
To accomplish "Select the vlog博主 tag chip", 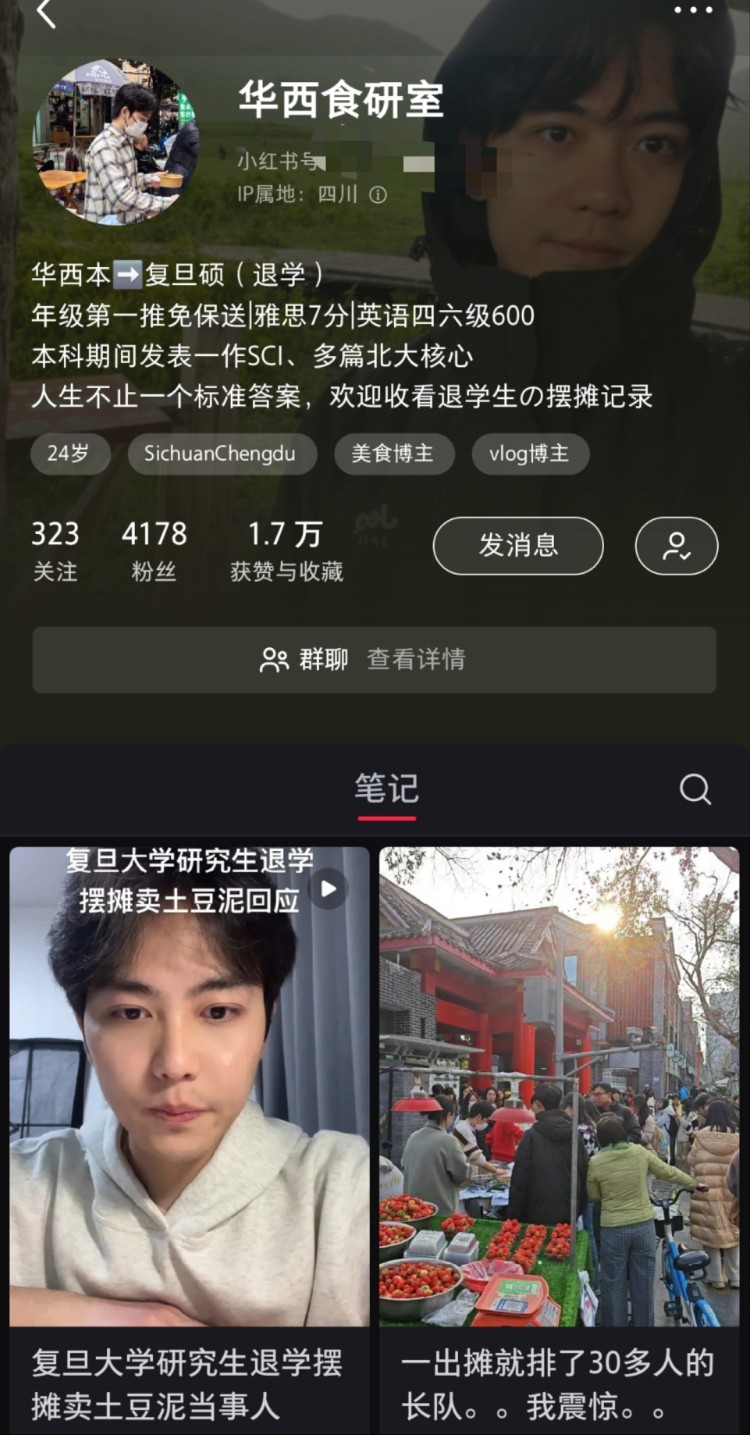I will [x=529, y=454].
